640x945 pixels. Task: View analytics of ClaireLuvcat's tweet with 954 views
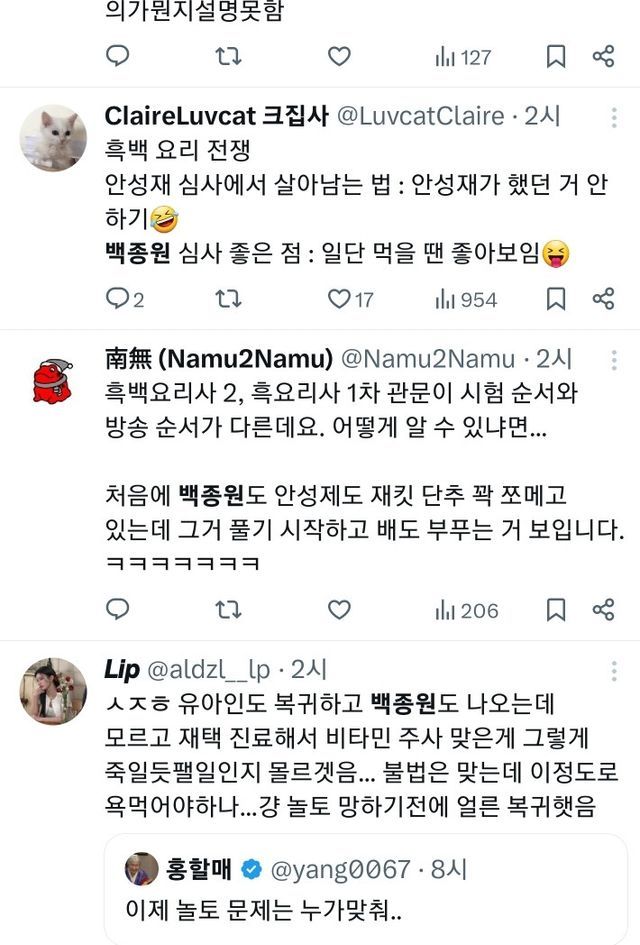(465, 299)
